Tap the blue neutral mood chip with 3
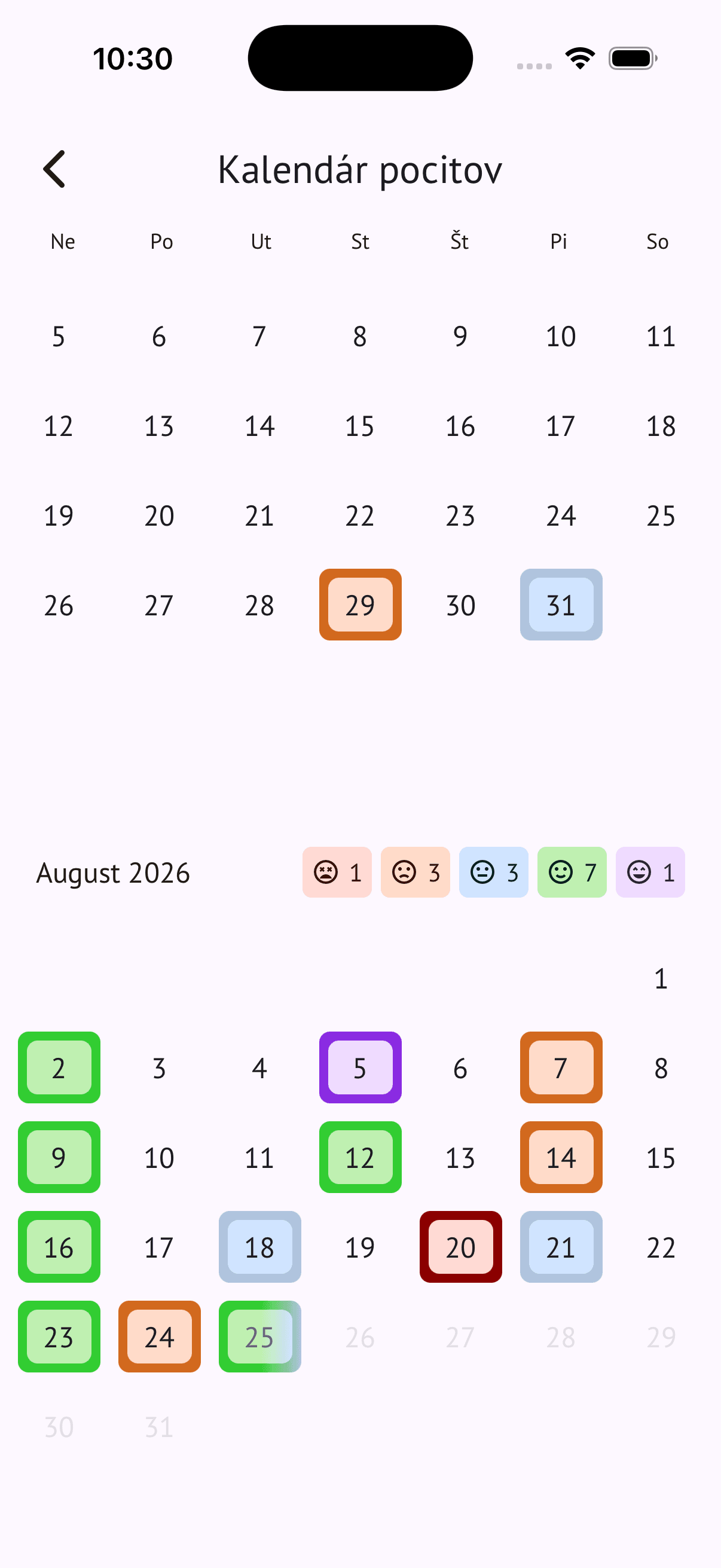 click(x=493, y=872)
